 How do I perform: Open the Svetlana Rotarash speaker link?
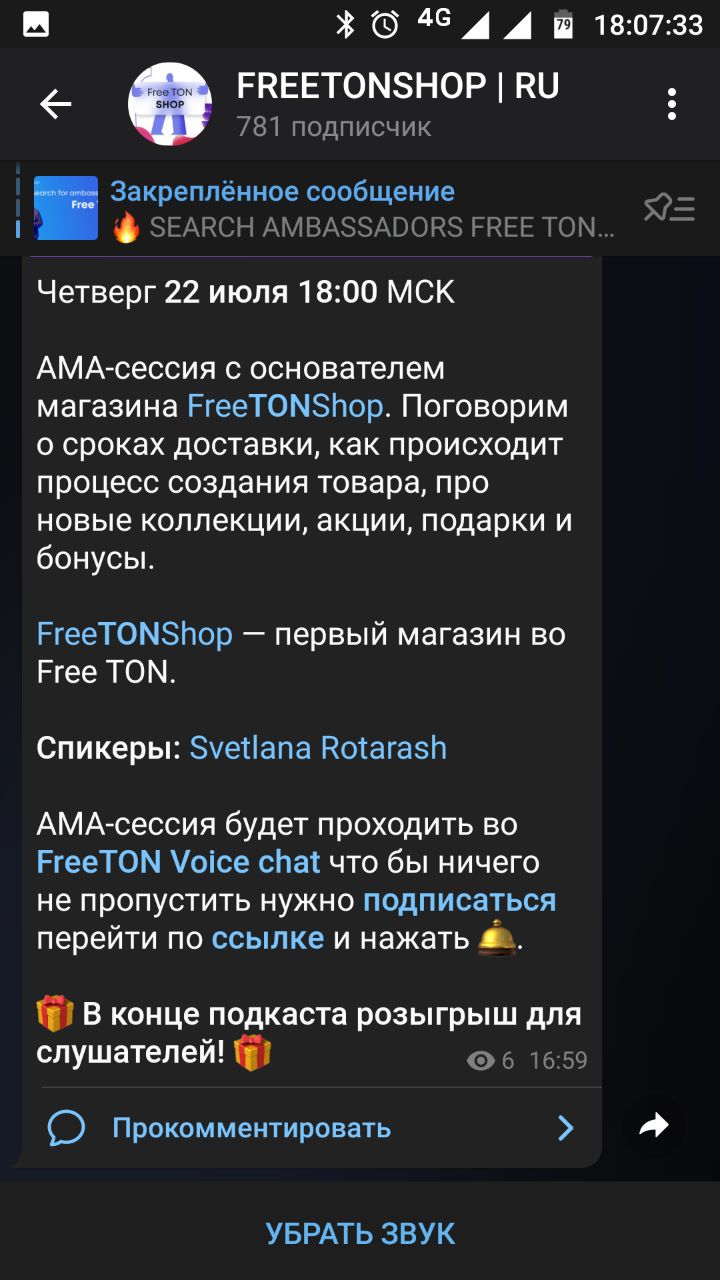318,748
